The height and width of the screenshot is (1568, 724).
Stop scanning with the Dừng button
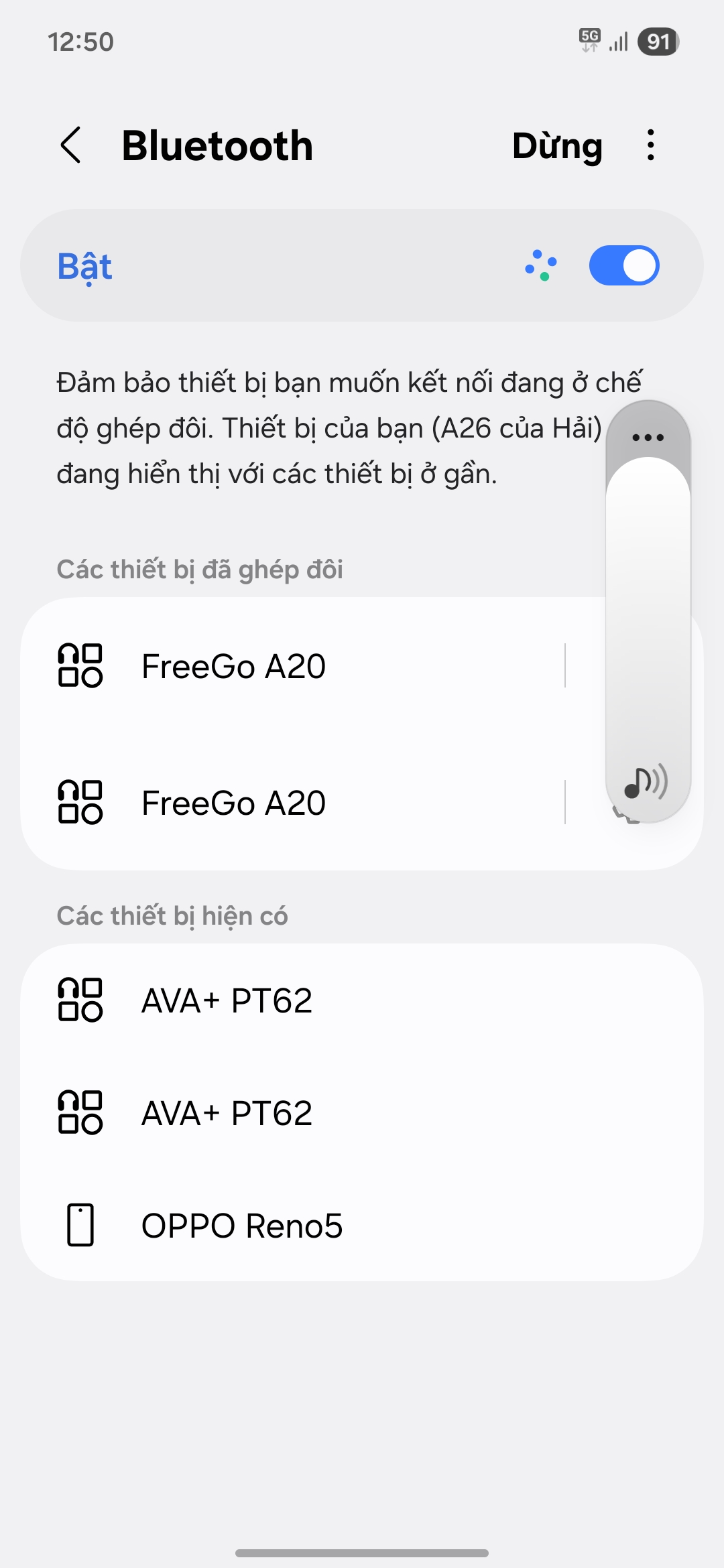point(556,146)
